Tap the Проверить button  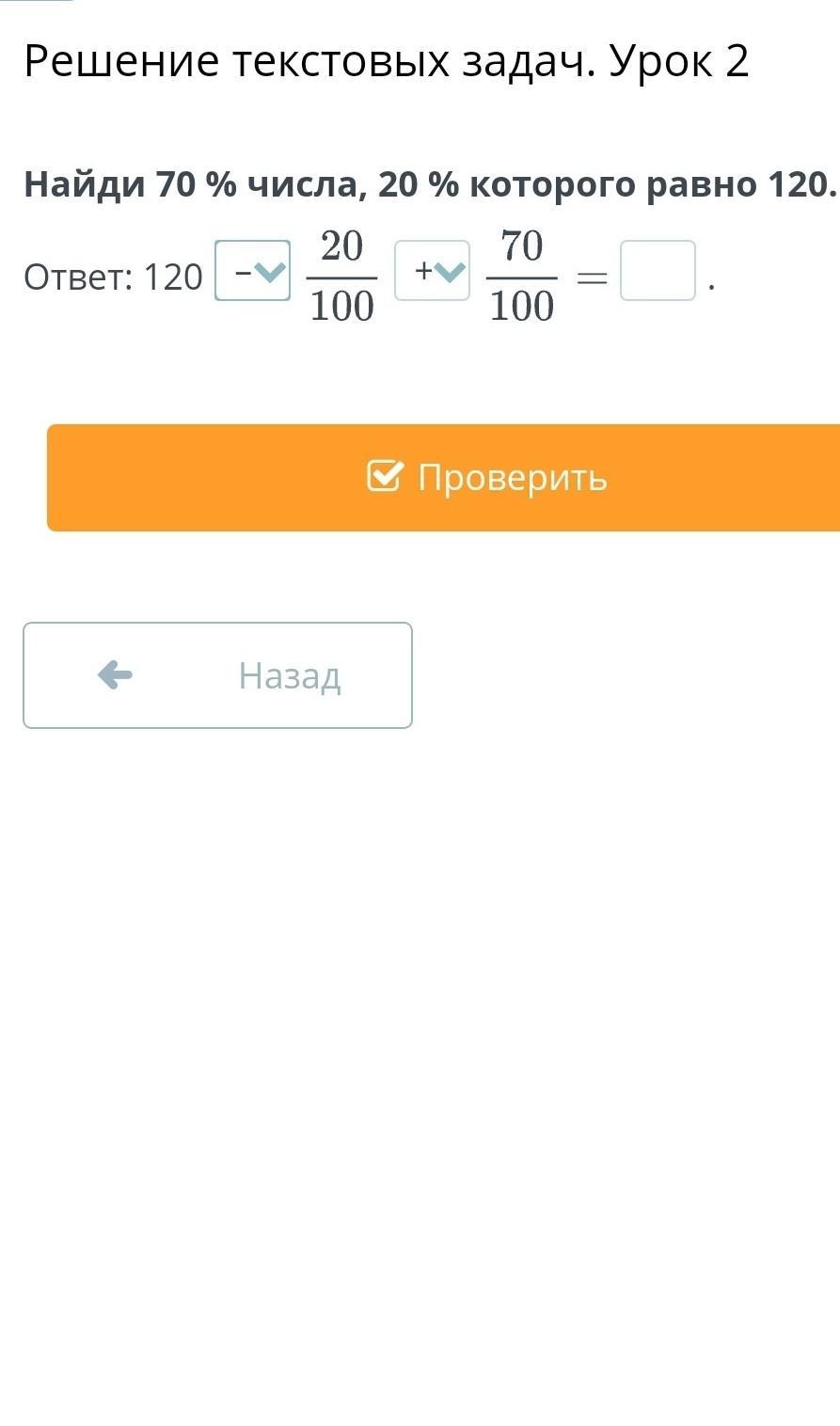[x=444, y=478]
